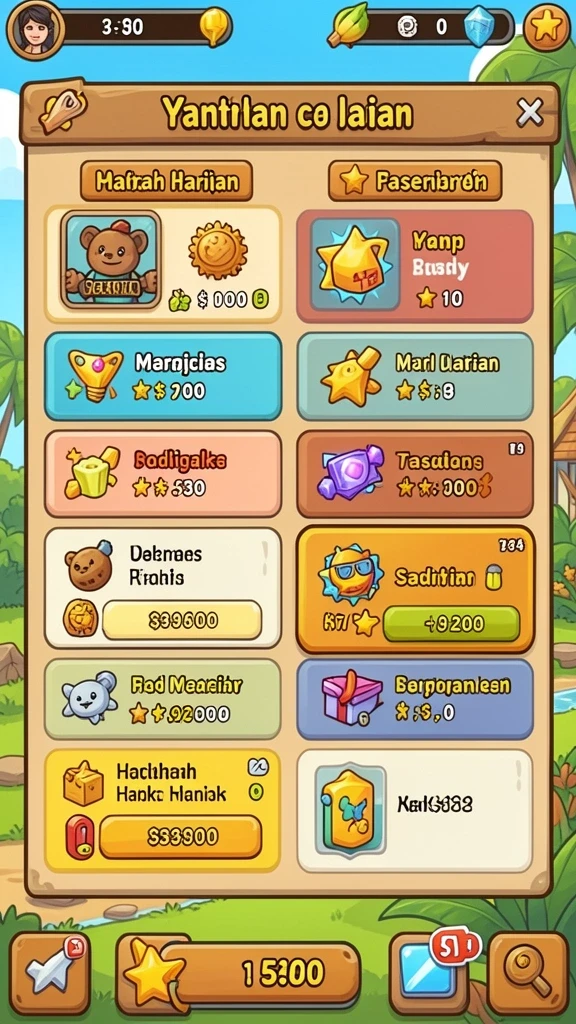
Task: Select the Marqjcias item
Action: click(x=163, y=376)
